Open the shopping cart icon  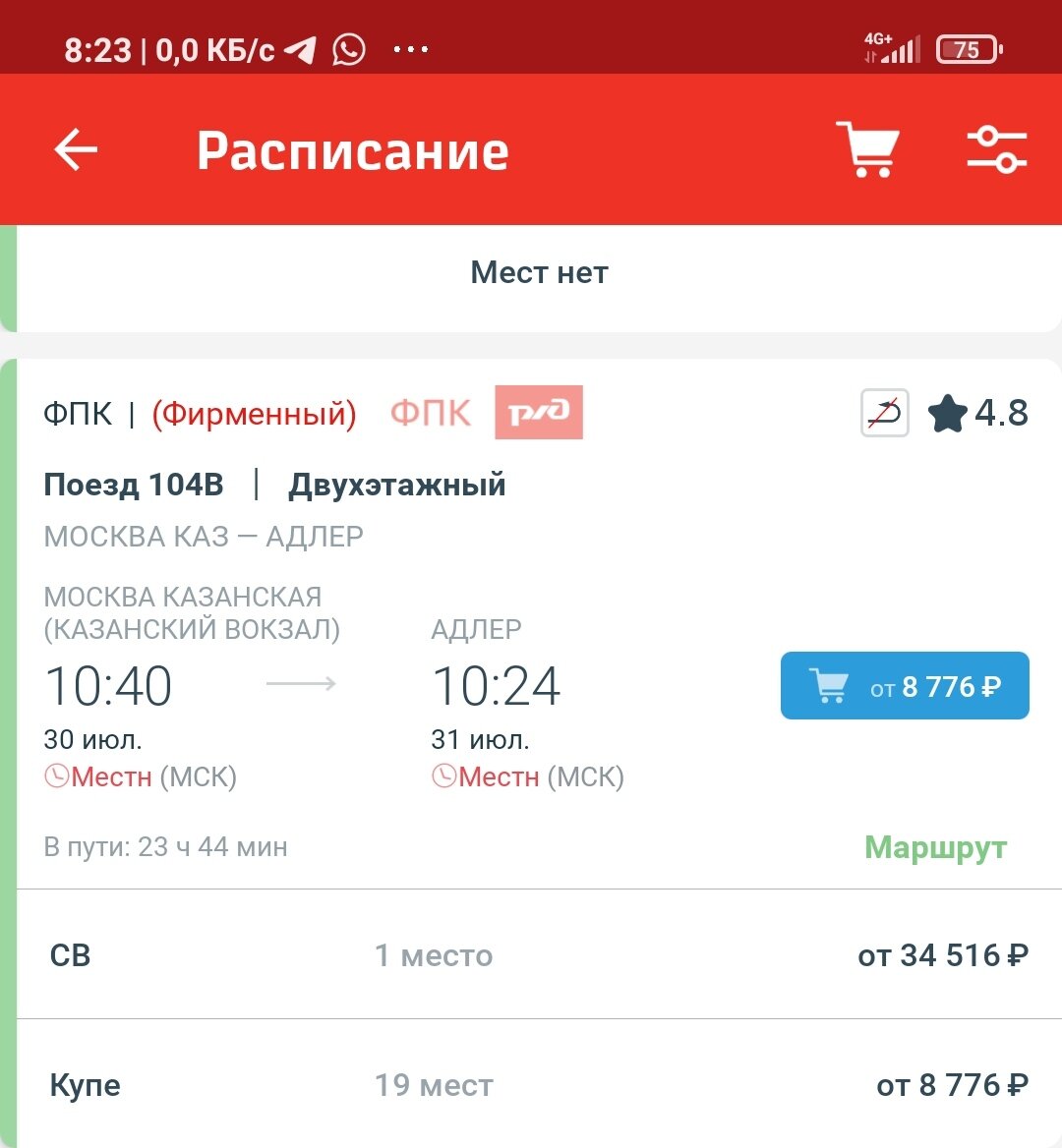pyautogui.click(x=869, y=149)
